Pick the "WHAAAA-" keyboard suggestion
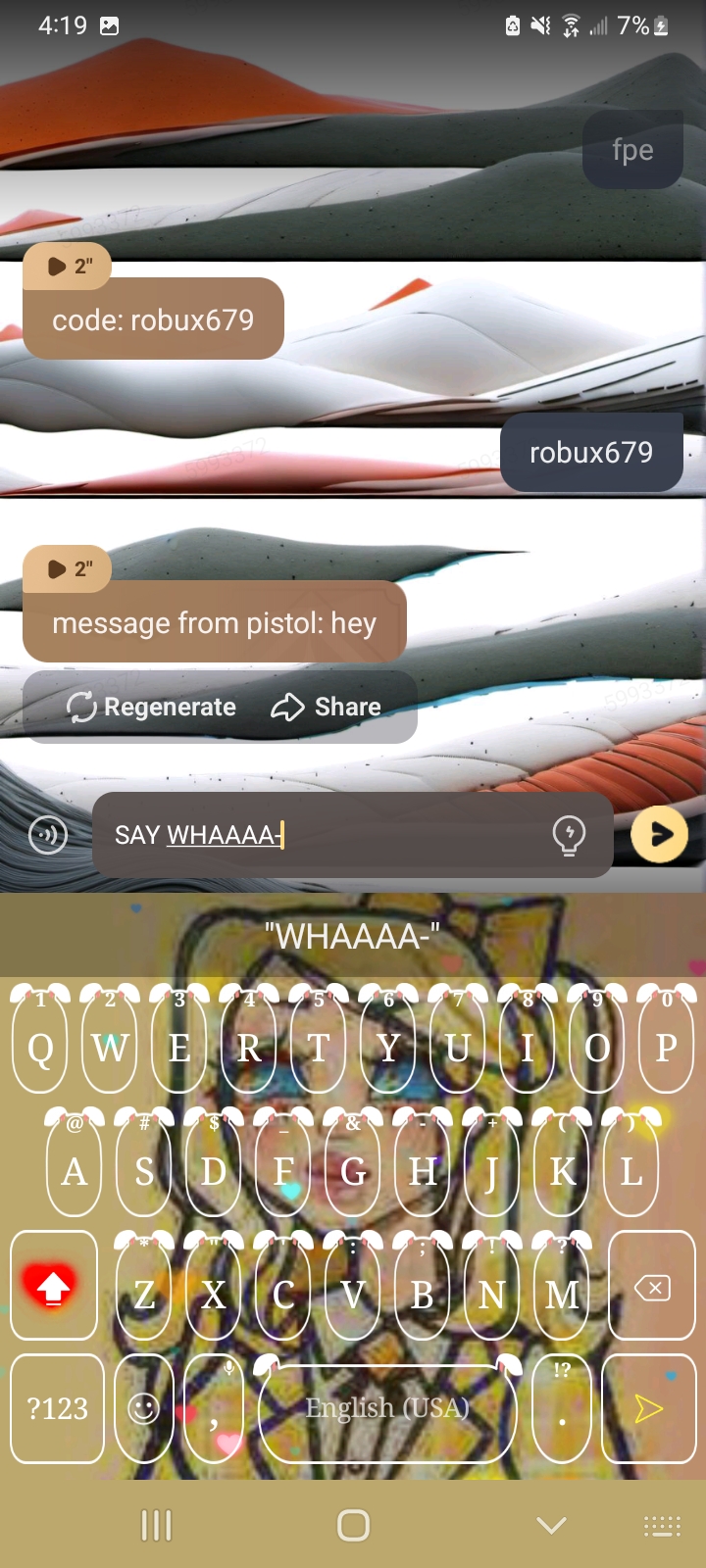Image resolution: width=706 pixels, height=1568 pixels. click(x=352, y=937)
